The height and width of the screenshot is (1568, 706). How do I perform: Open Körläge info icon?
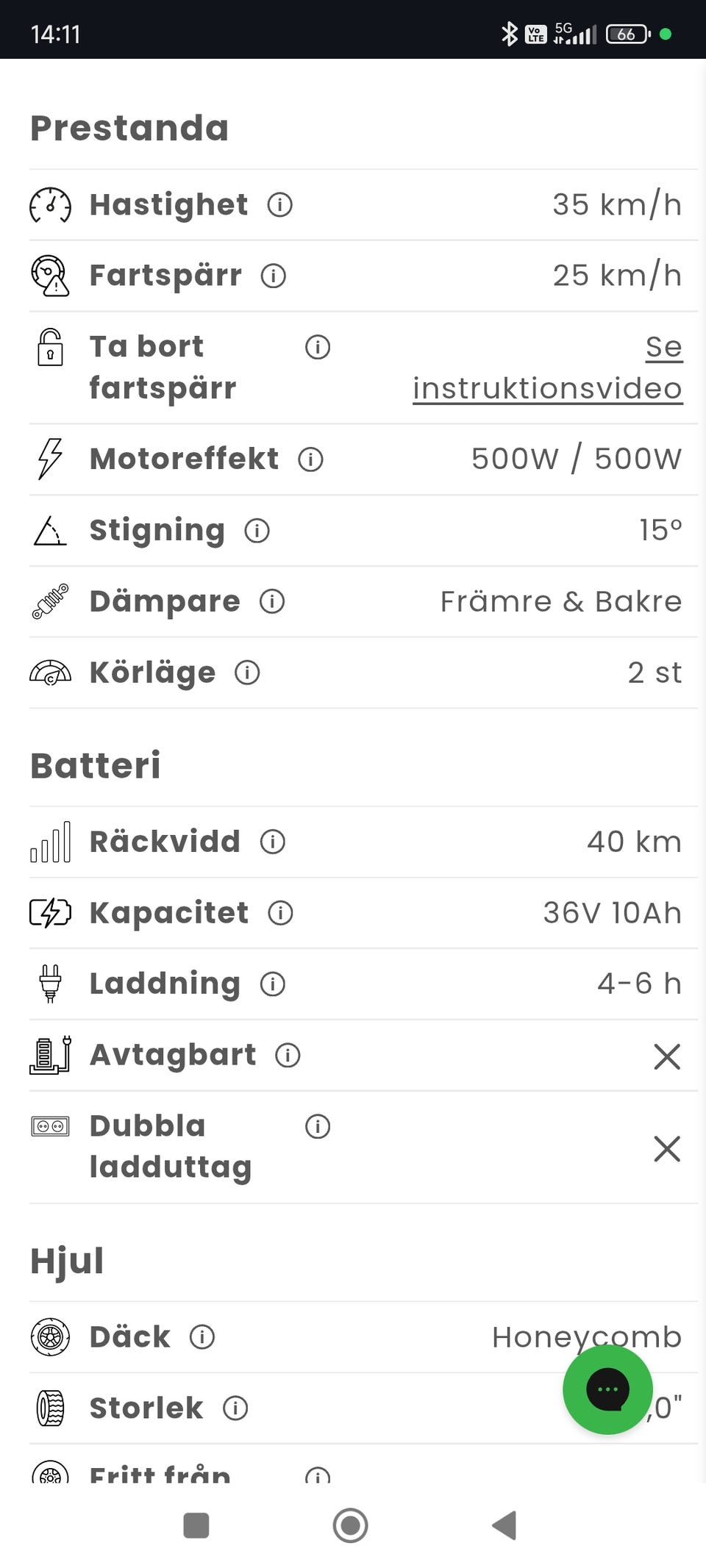247,673
